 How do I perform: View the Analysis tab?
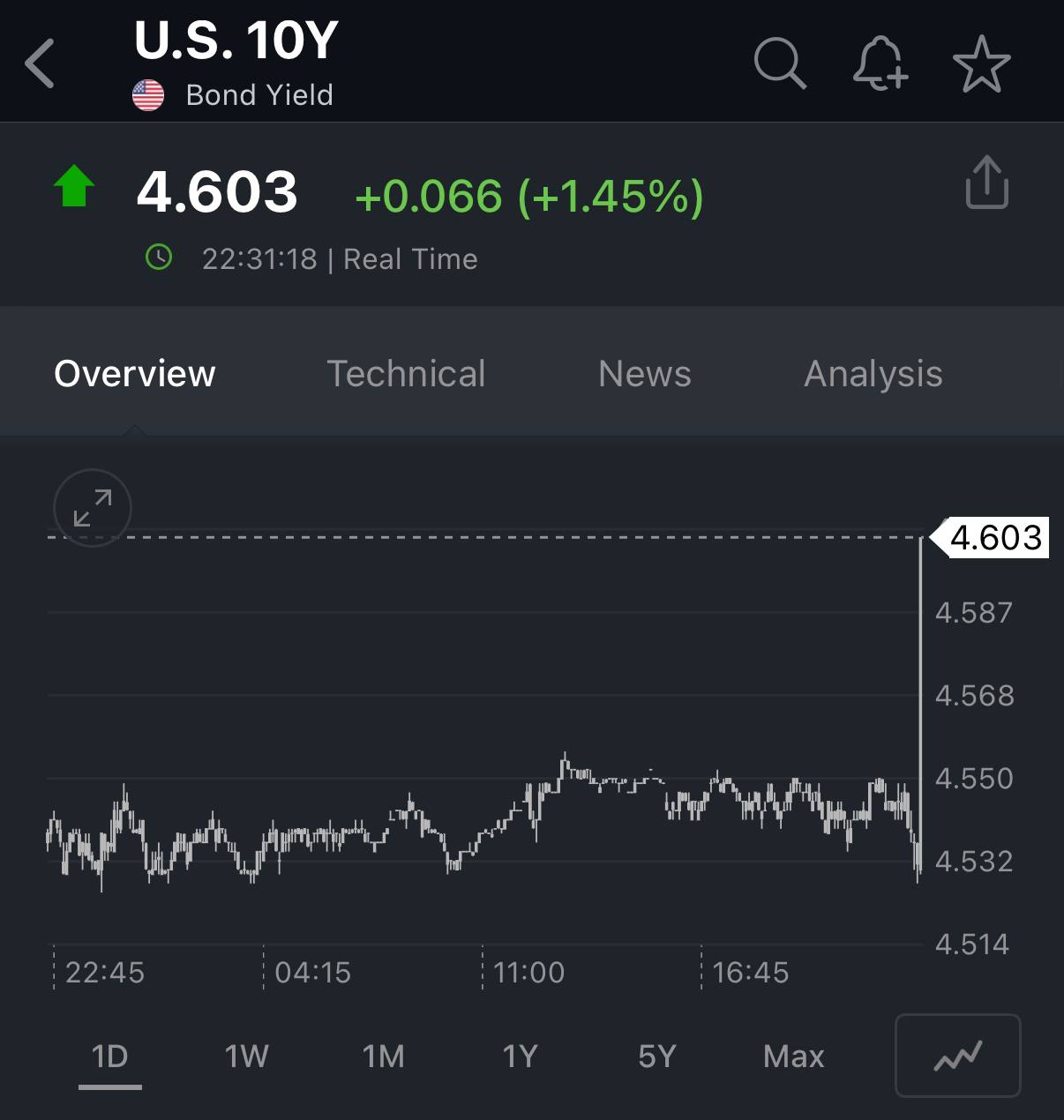(873, 373)
